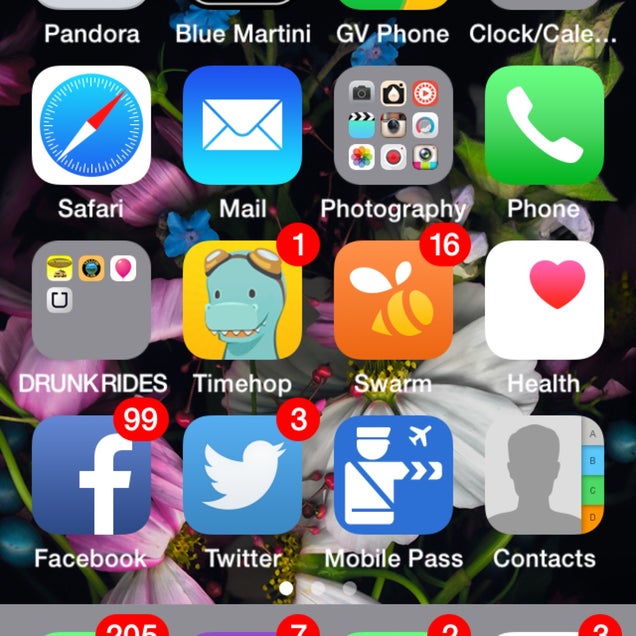The width and height of the screenshot is (636, 636).
Task: Launch the Mail app
Action: 242,125
